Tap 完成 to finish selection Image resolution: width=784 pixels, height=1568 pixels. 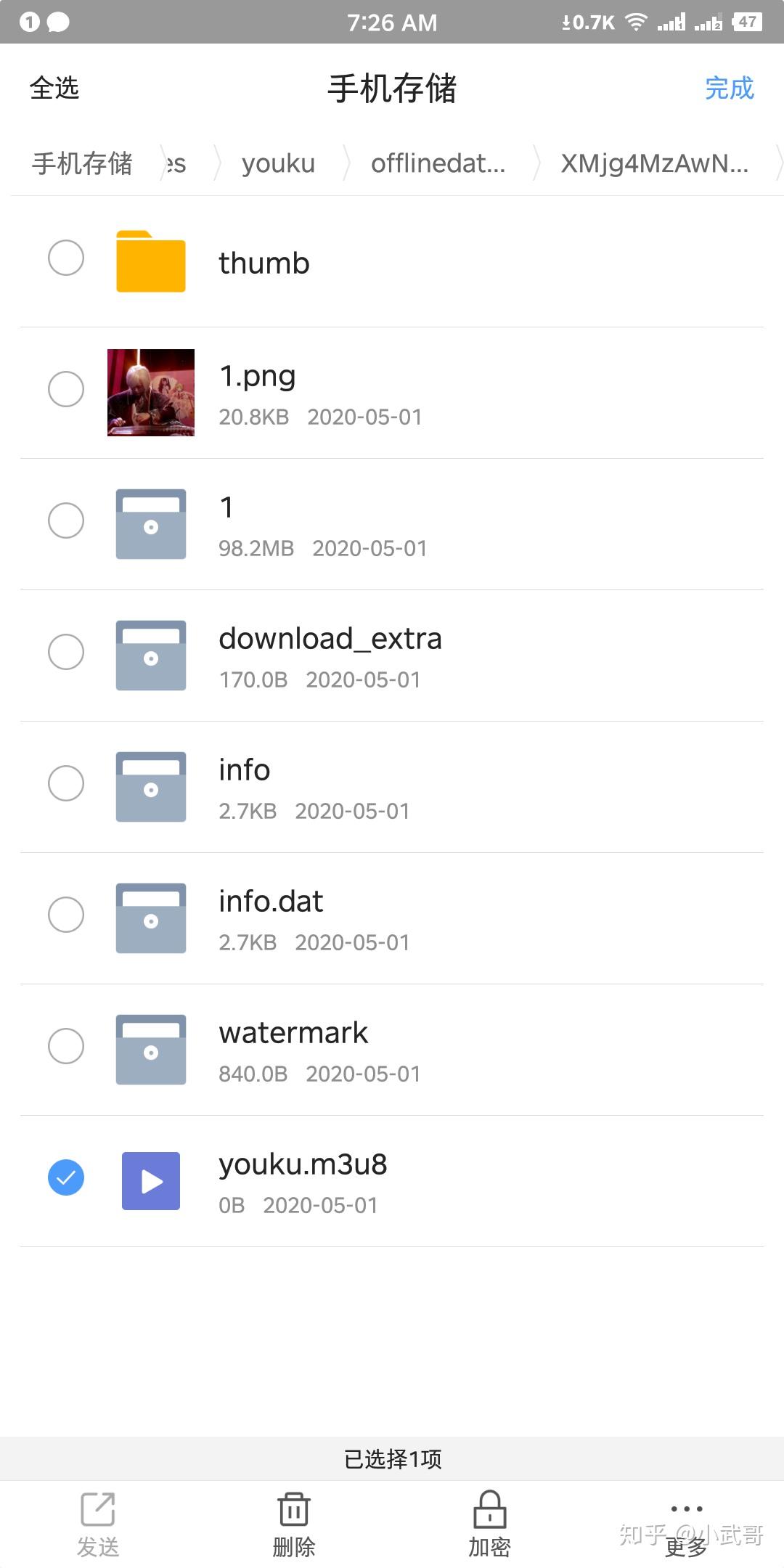tap(729, 89)
